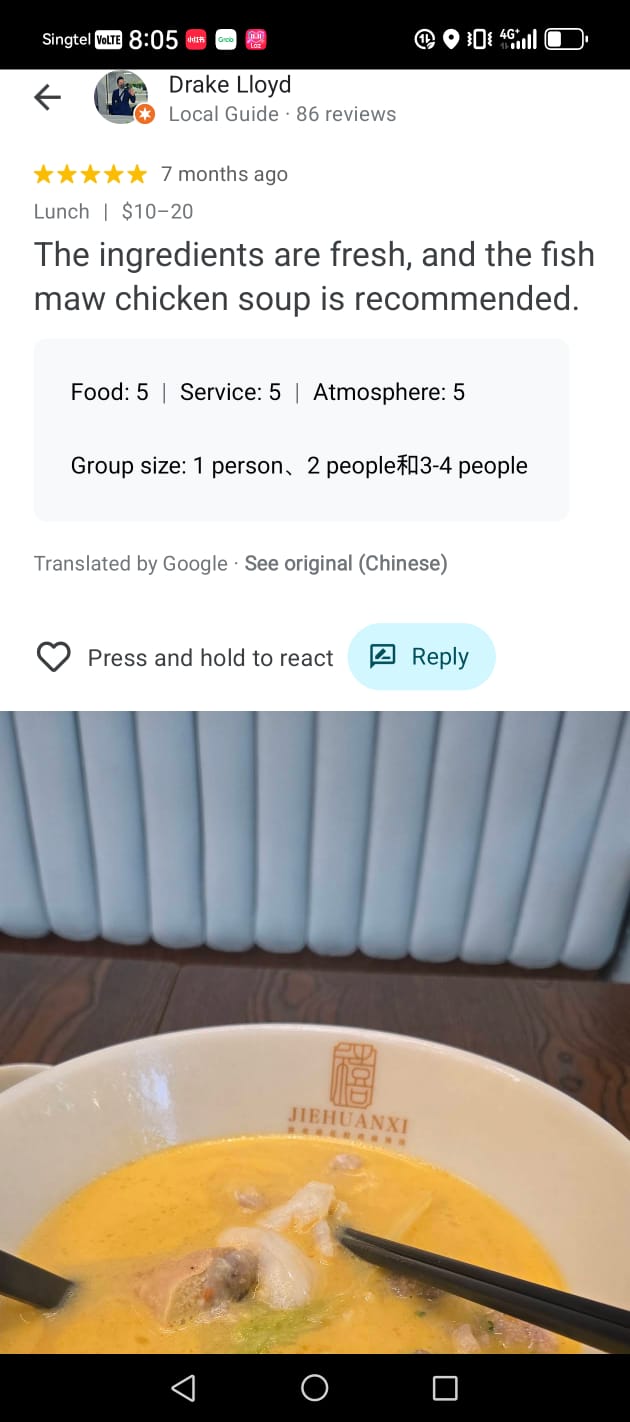Open the fish maw soup photo
Screen dimensions: 630x1422
coord(315,1030)
